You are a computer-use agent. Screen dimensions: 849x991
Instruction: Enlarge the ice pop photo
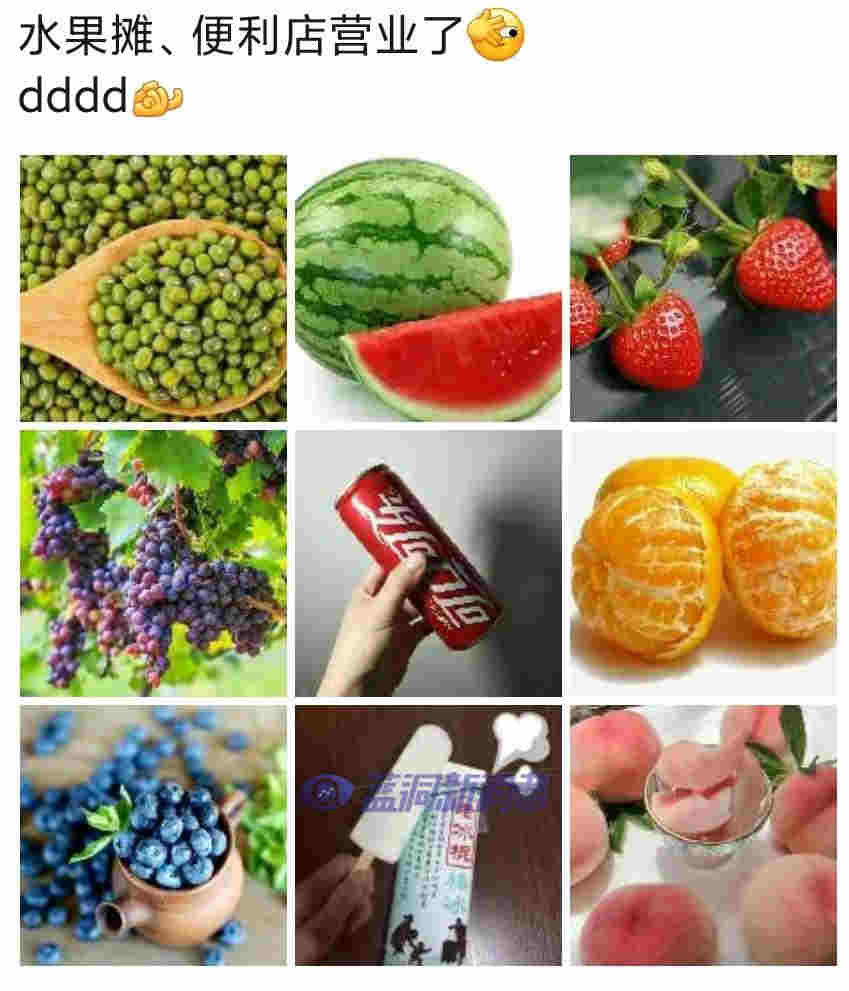pos(428,836)
